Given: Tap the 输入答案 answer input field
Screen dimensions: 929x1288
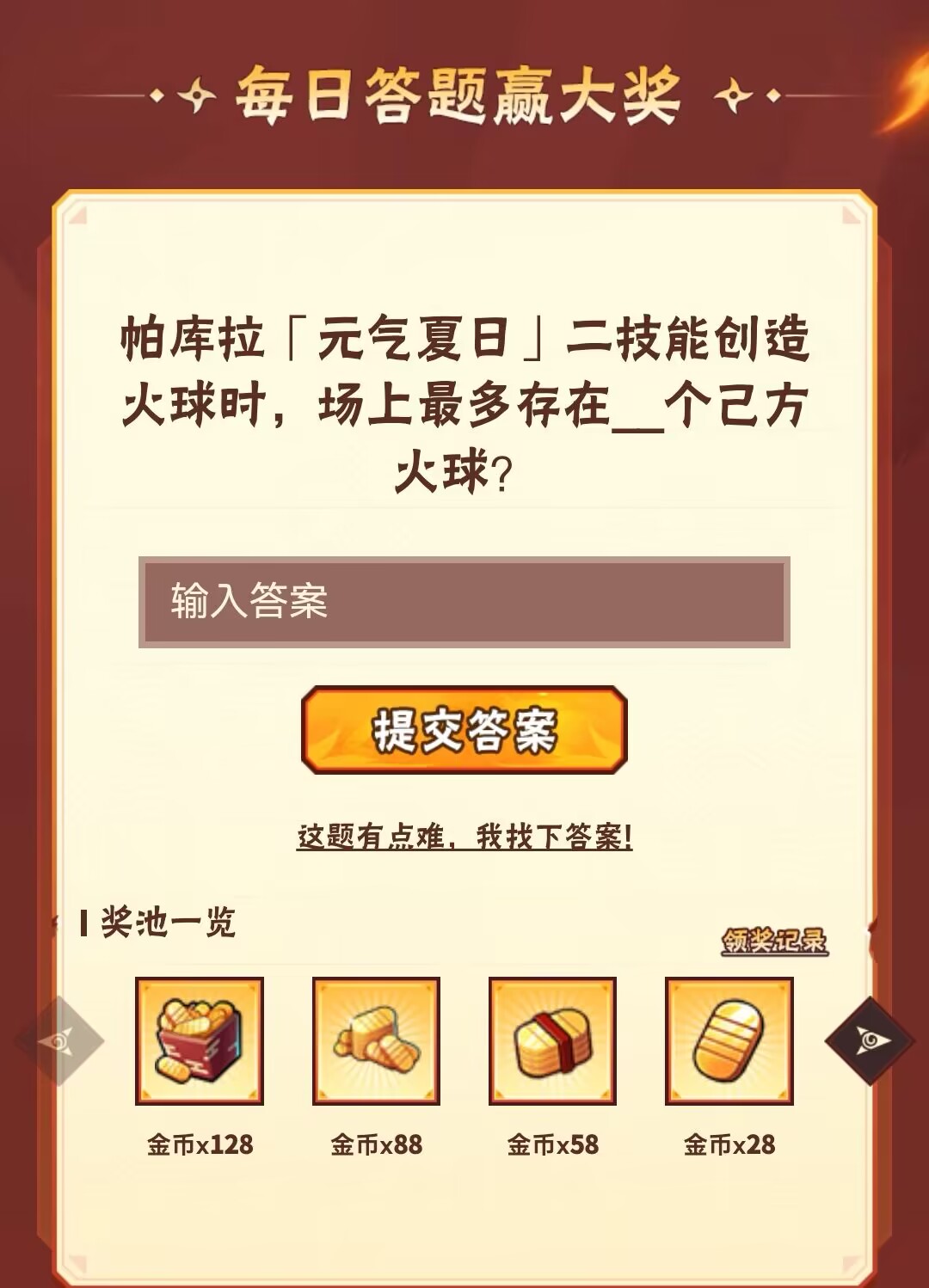Looking at the screenshot, I should (x=464, y=602).
